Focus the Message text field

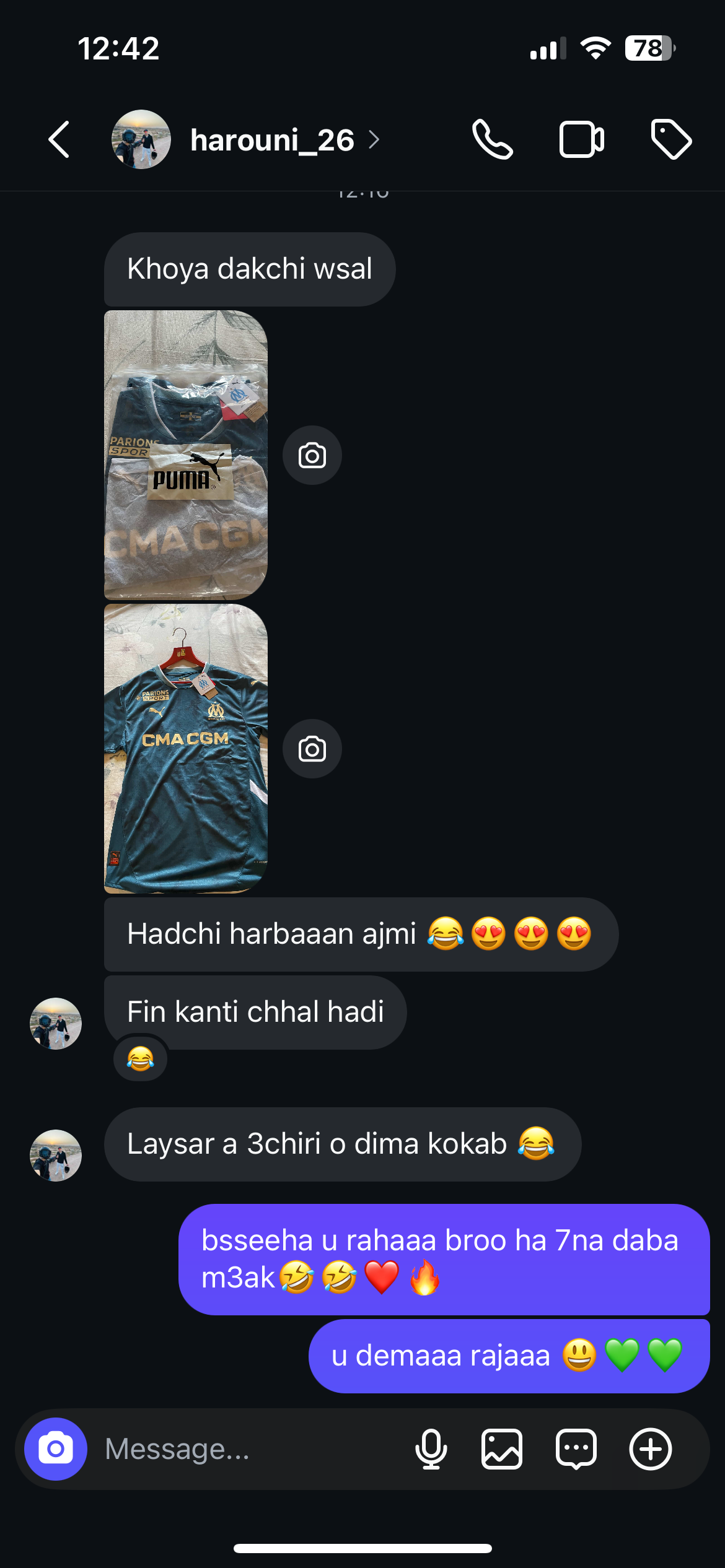(x=248, y=1449)
